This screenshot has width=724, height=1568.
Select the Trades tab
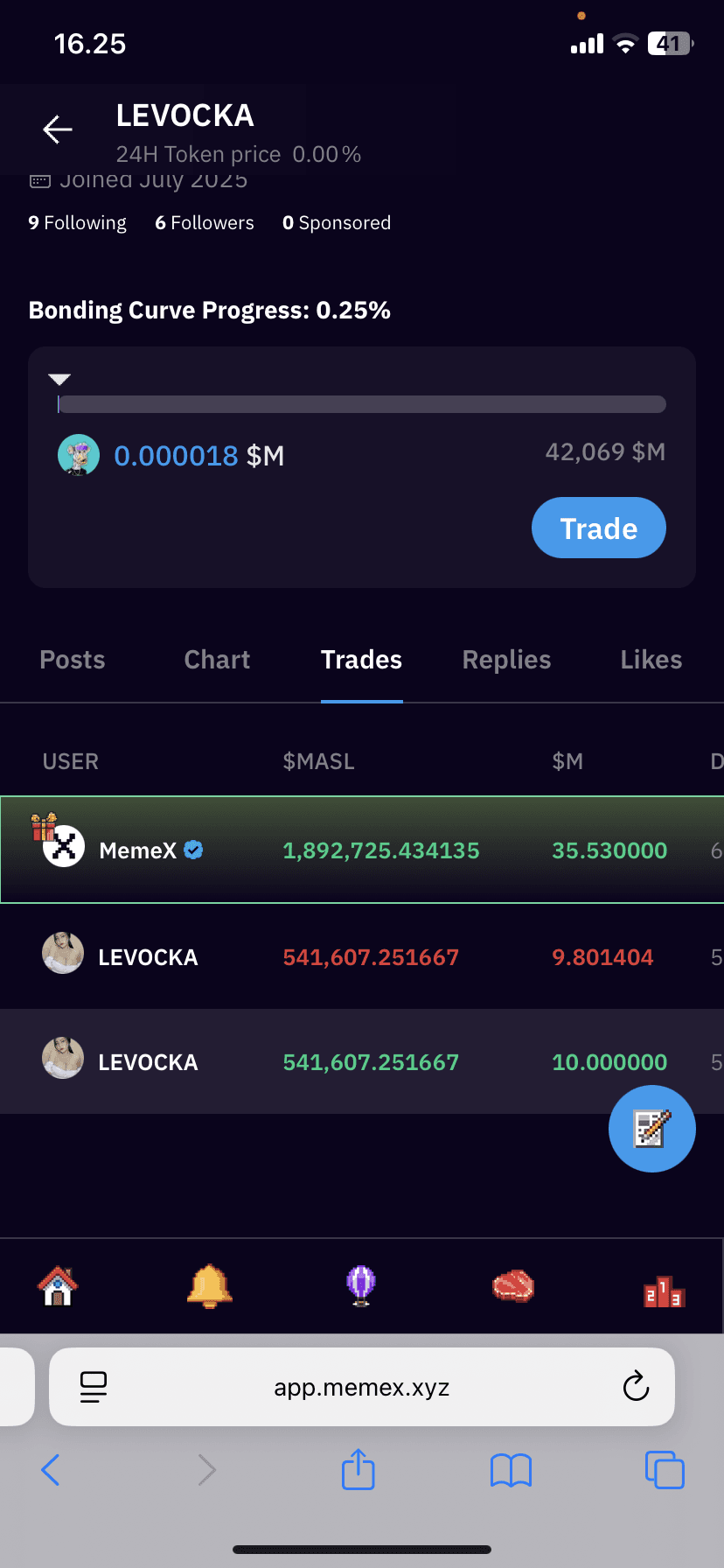361,660
